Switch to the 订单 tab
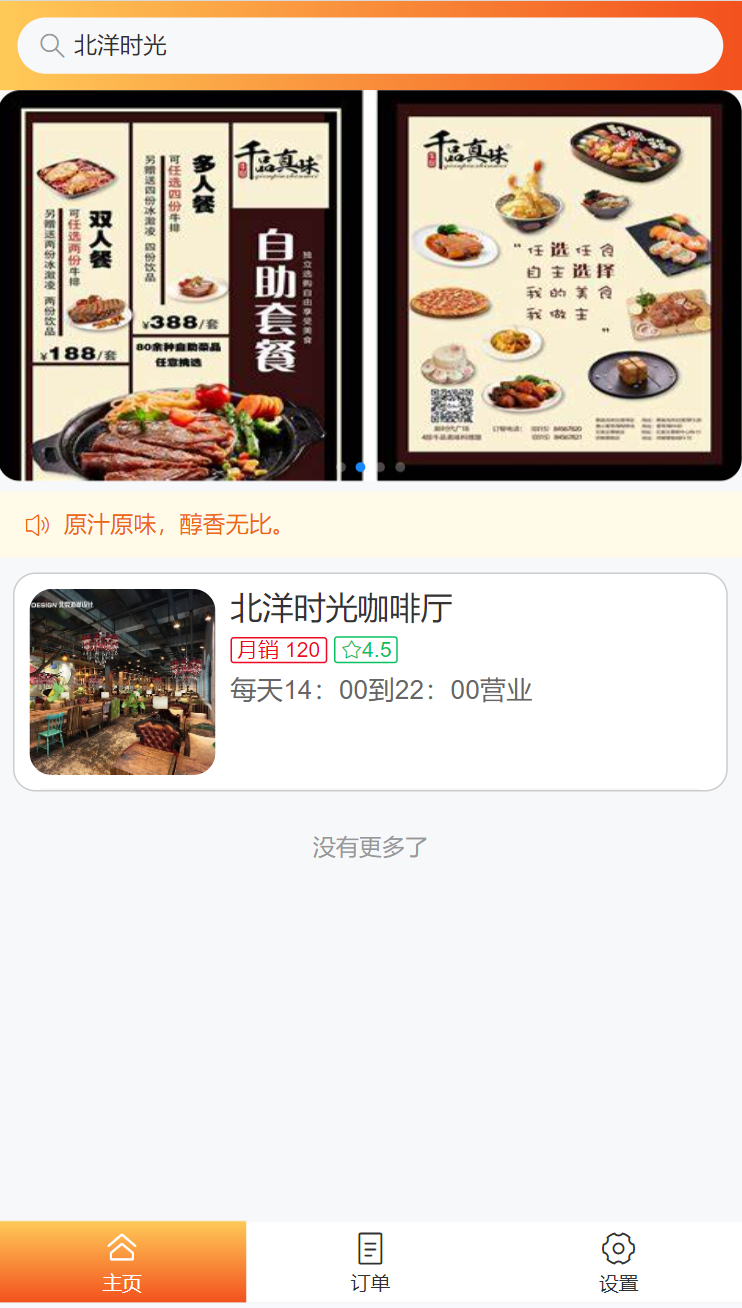This screenshot has width=742, height=1308. click(370, 1262)
